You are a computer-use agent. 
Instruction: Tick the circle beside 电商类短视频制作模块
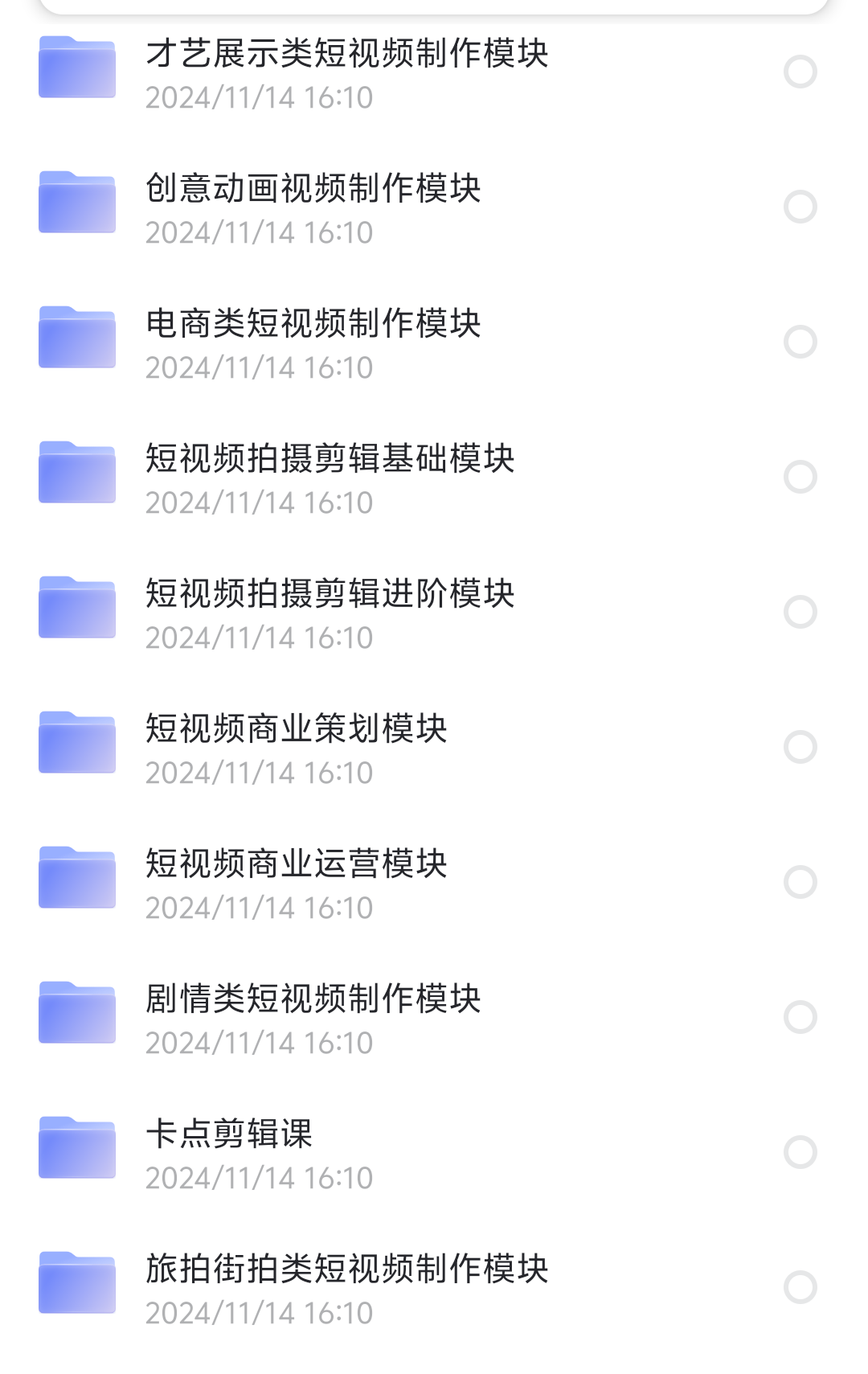[800, 342]
